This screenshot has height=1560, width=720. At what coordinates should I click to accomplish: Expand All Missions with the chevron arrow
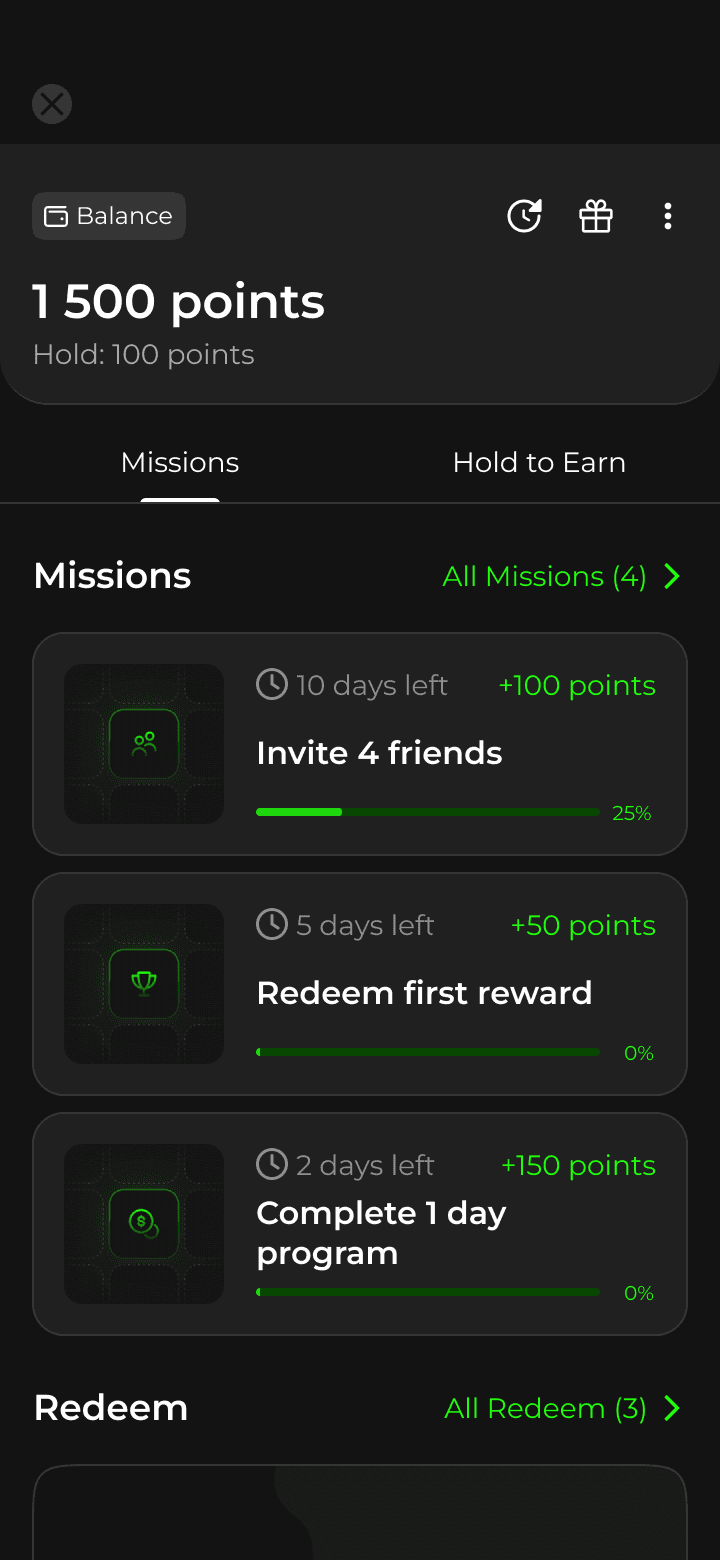672,576
